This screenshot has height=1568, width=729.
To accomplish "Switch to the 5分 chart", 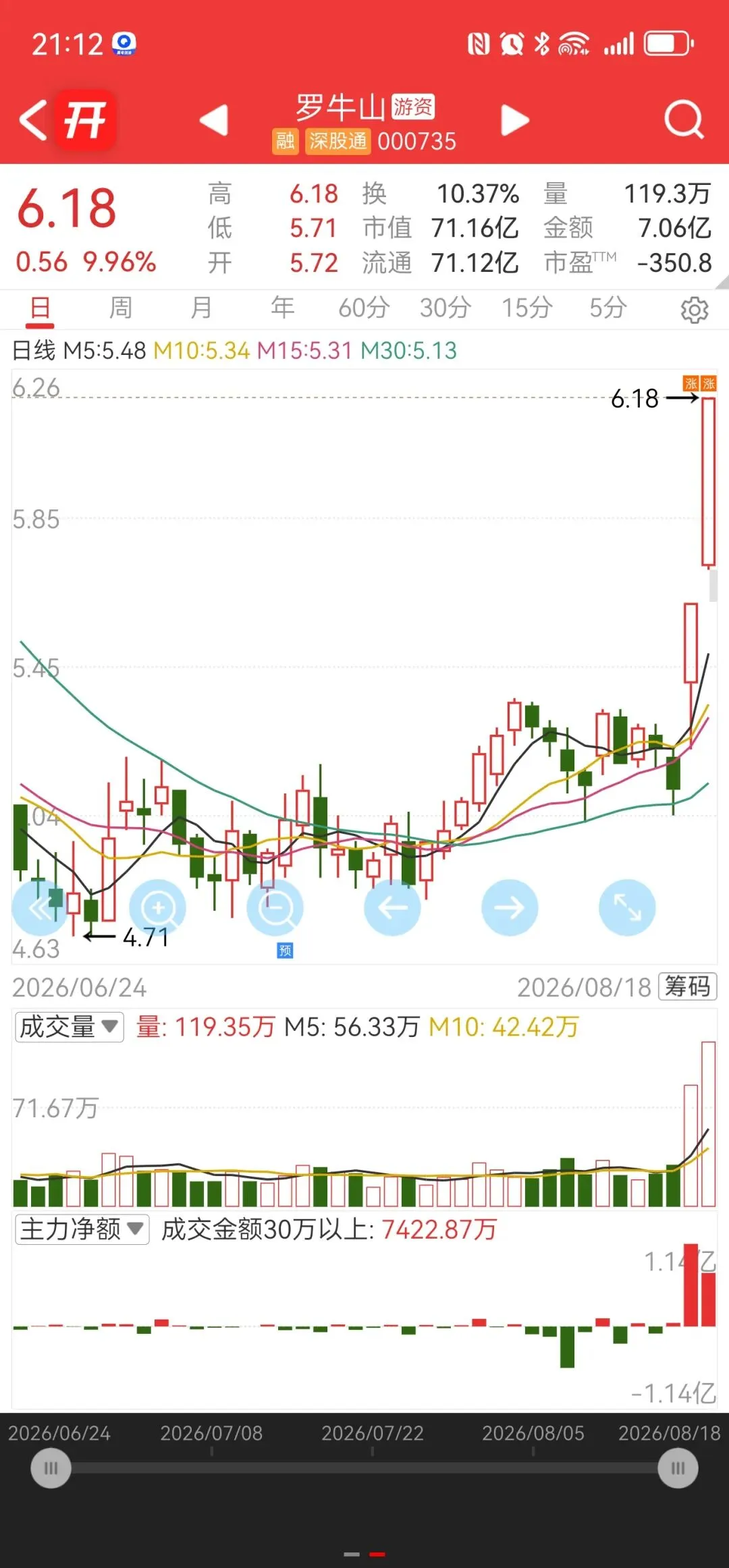I will [608, 308].
